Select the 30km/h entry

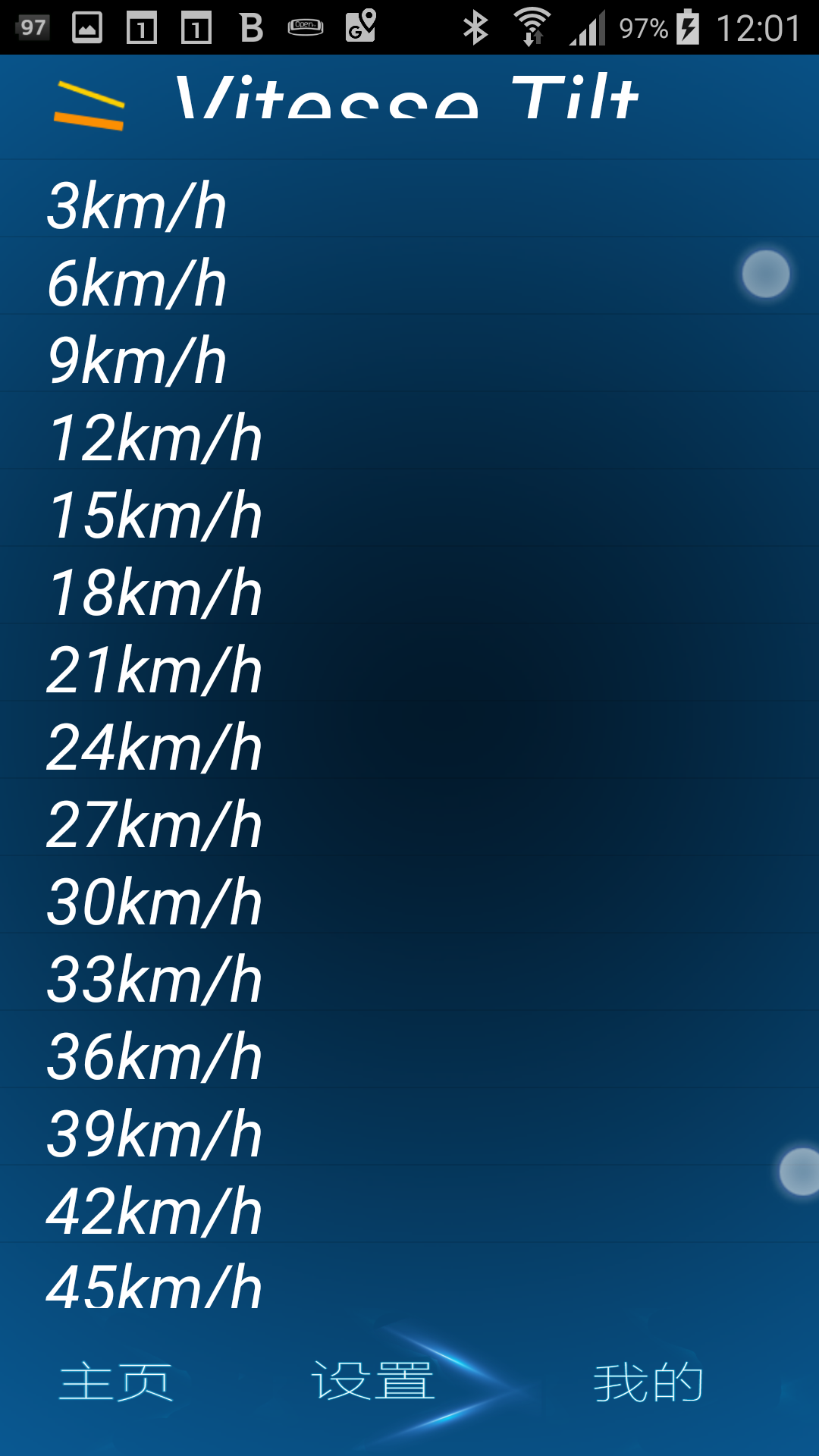point(409,895)
